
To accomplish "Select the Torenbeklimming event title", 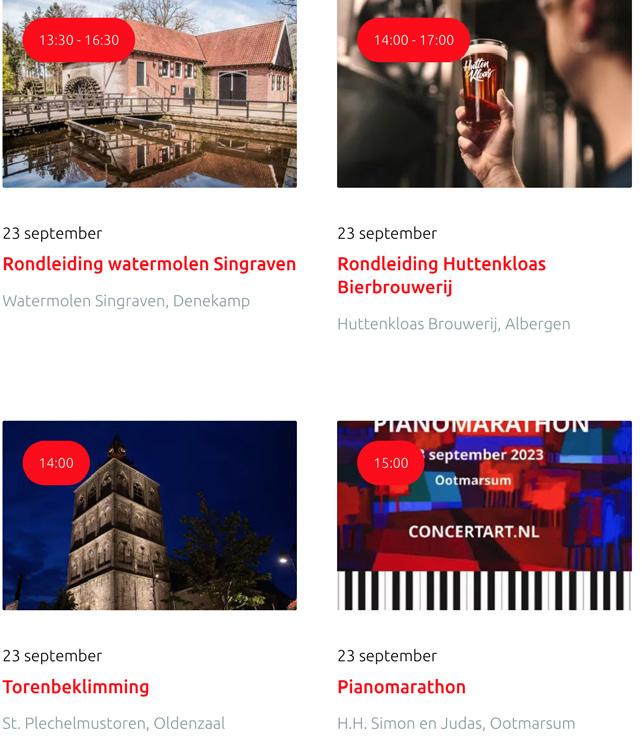I will [x=76, y=687].
